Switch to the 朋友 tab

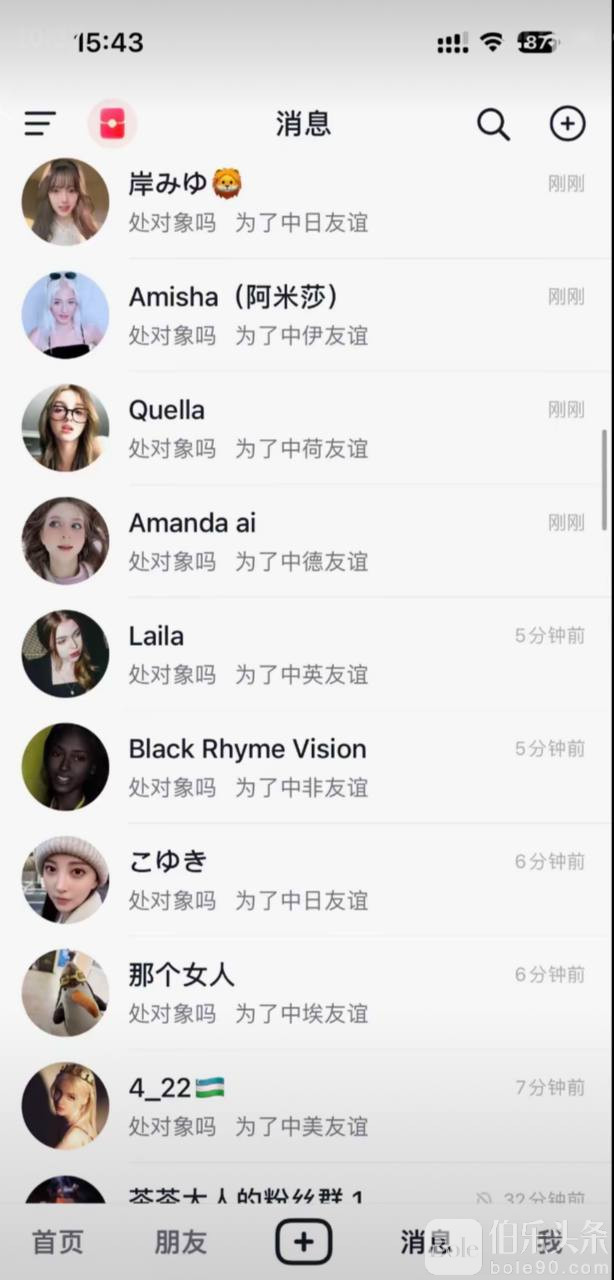pos(180,1242)
